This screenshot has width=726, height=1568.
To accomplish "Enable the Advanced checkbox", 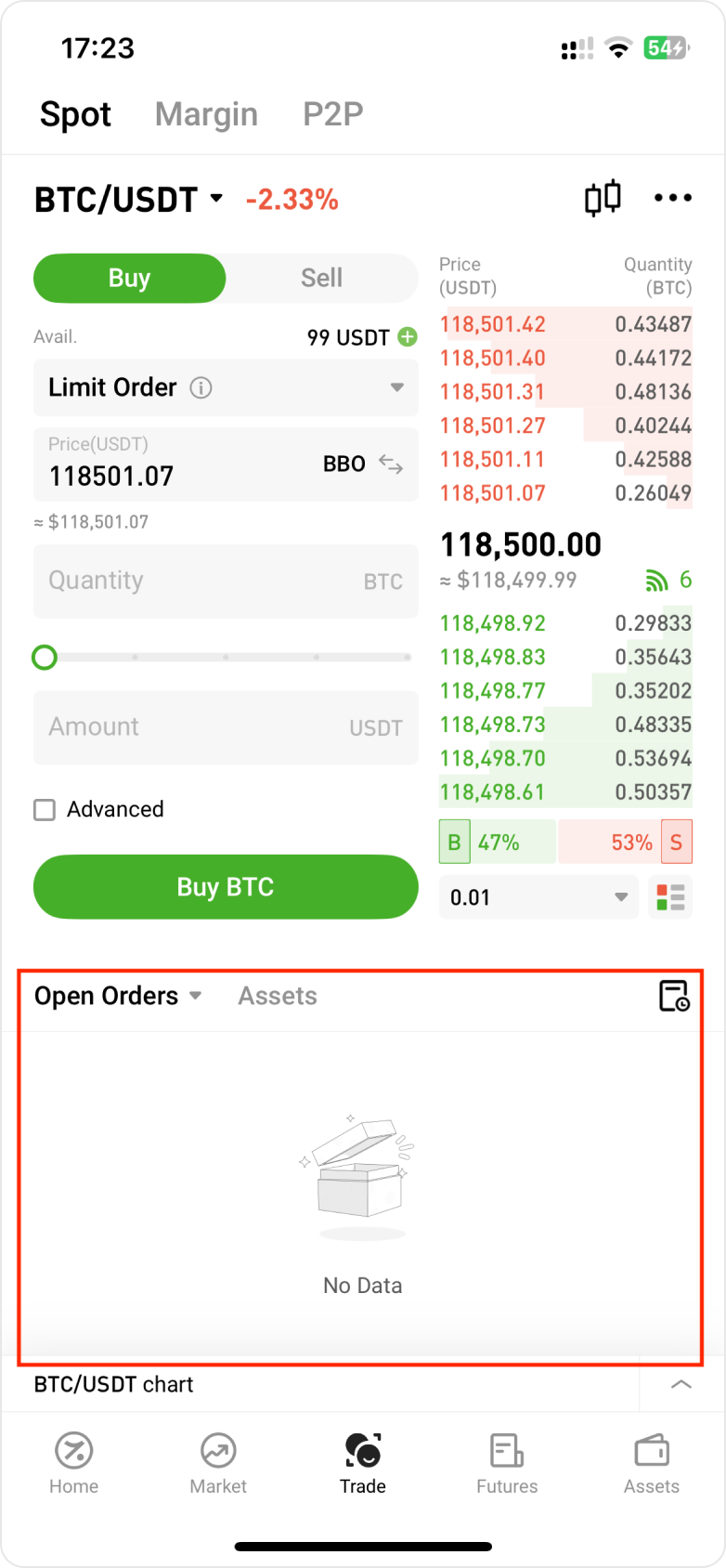I will 45,810.
